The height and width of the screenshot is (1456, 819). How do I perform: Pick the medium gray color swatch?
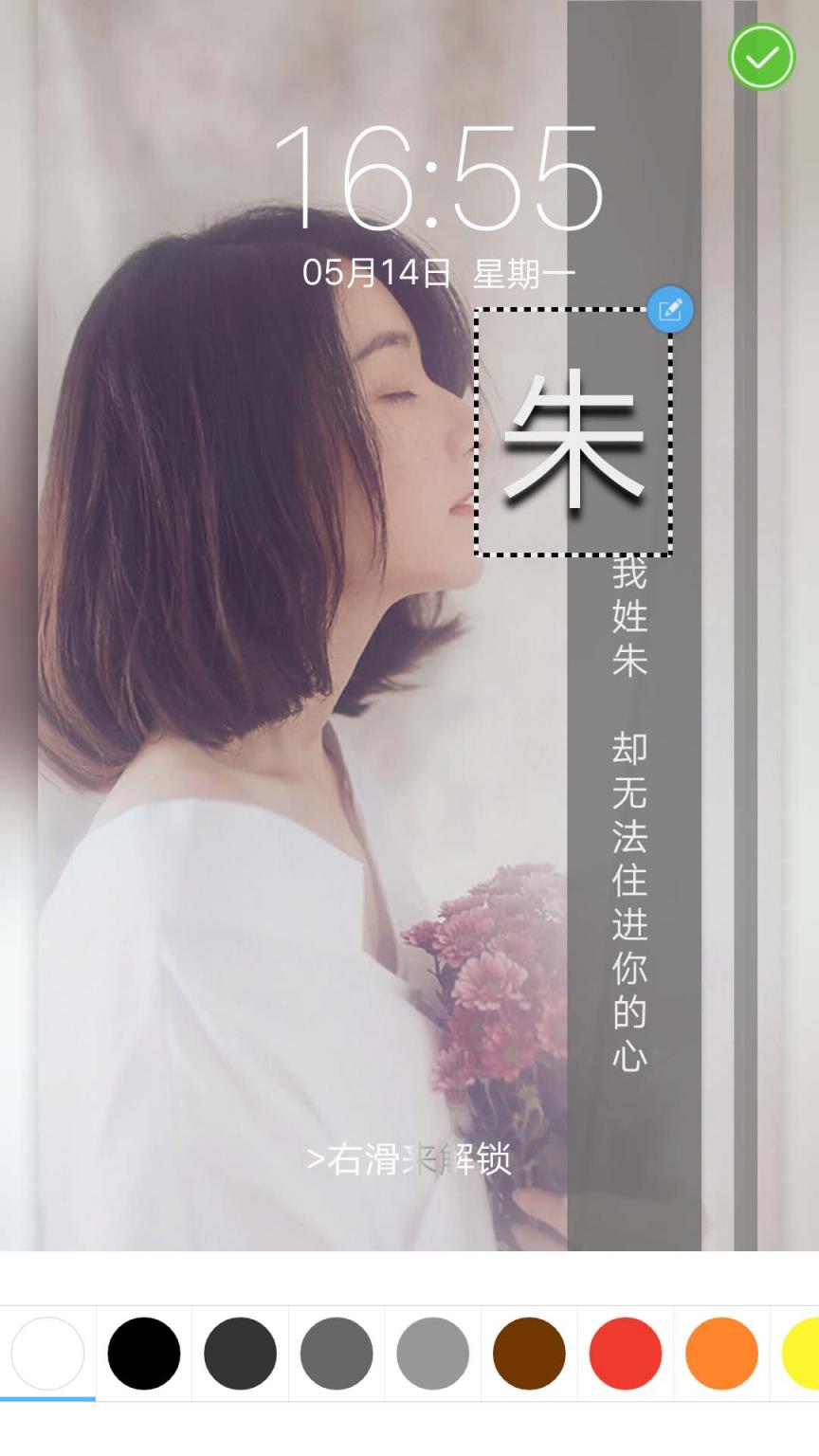tap(337, 1353)
